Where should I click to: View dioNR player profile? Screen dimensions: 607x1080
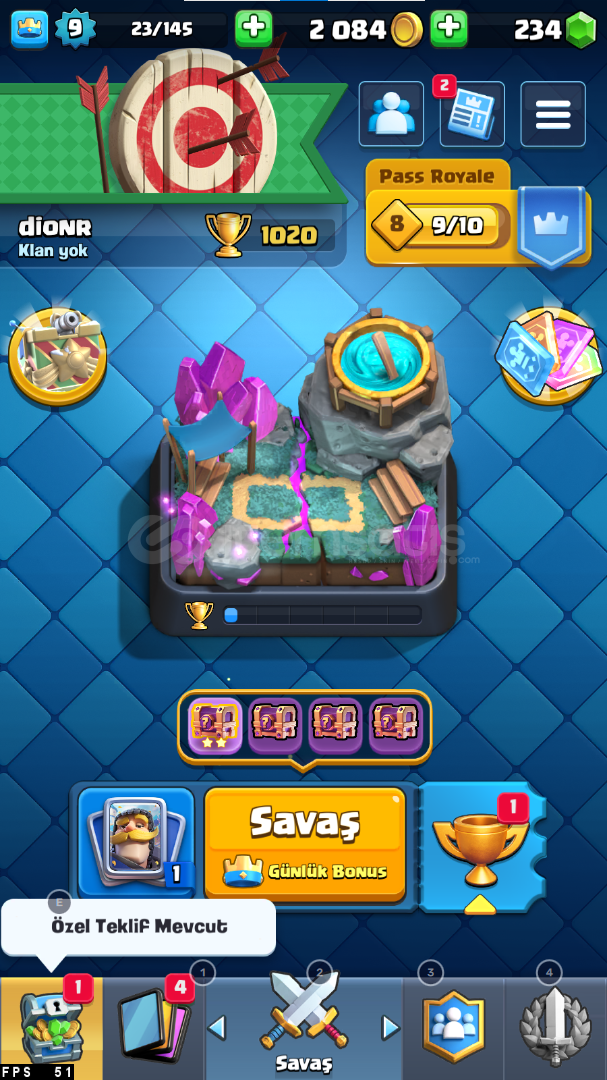[54, 237]
